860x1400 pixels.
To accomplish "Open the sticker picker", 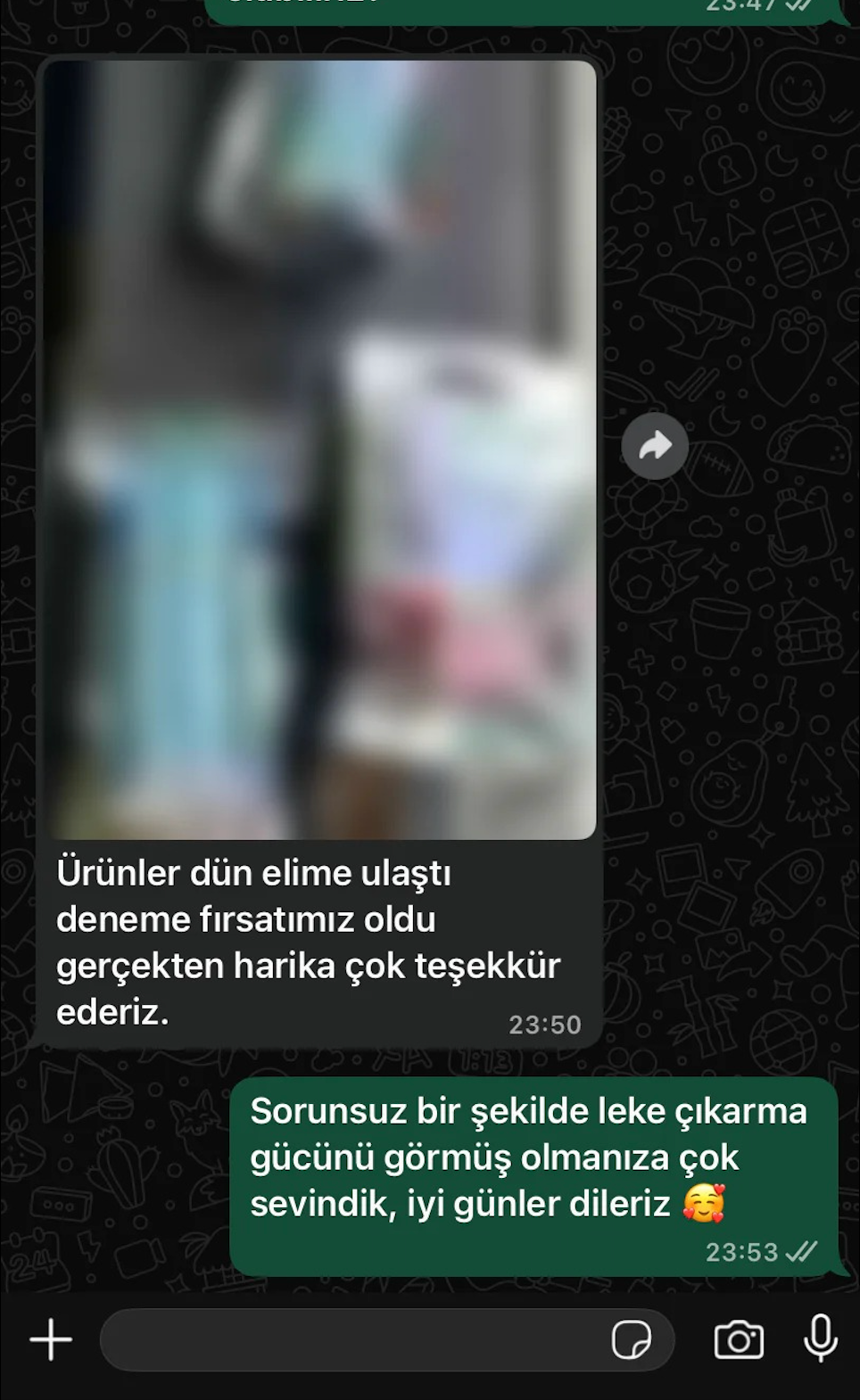I will [x=631, y=1339].
